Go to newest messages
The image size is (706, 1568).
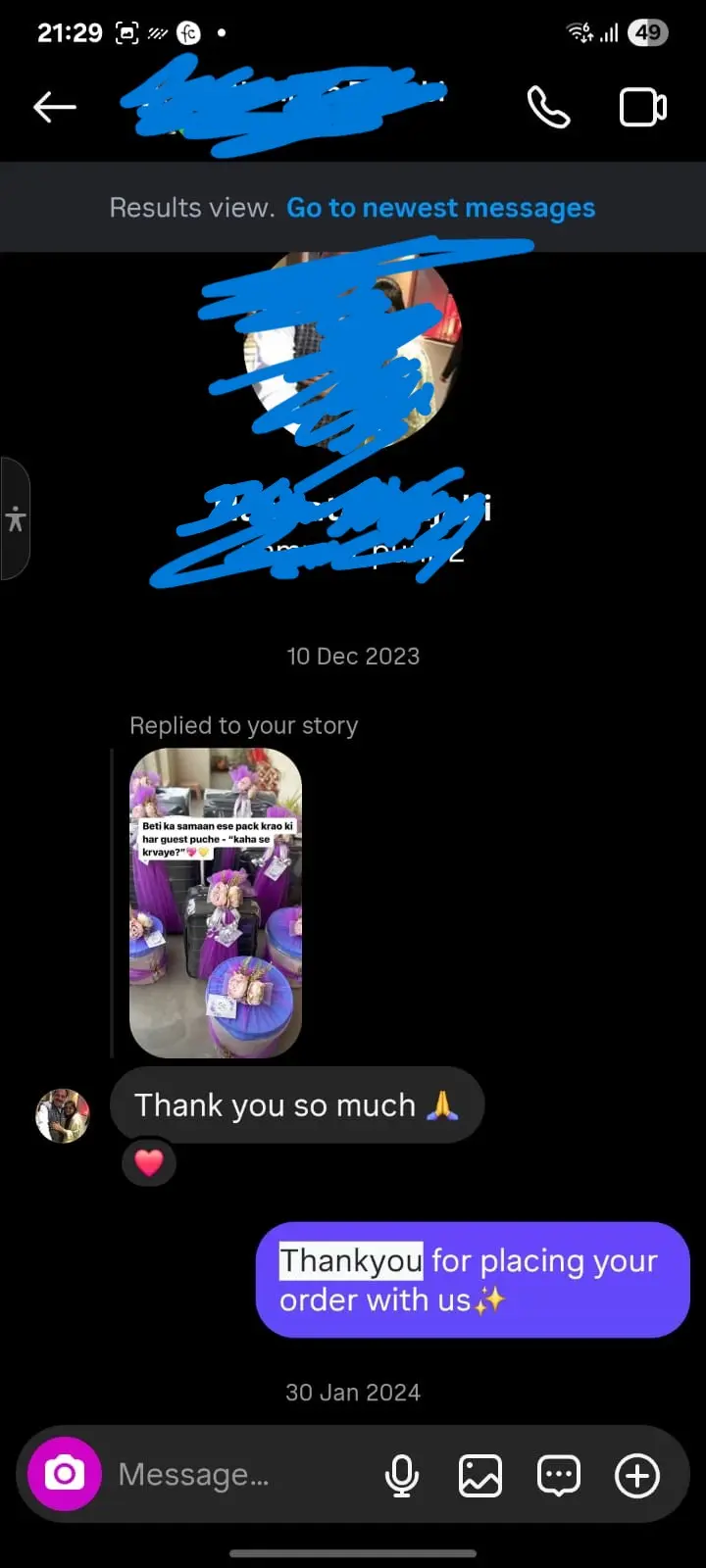click(x=440, y=208)
